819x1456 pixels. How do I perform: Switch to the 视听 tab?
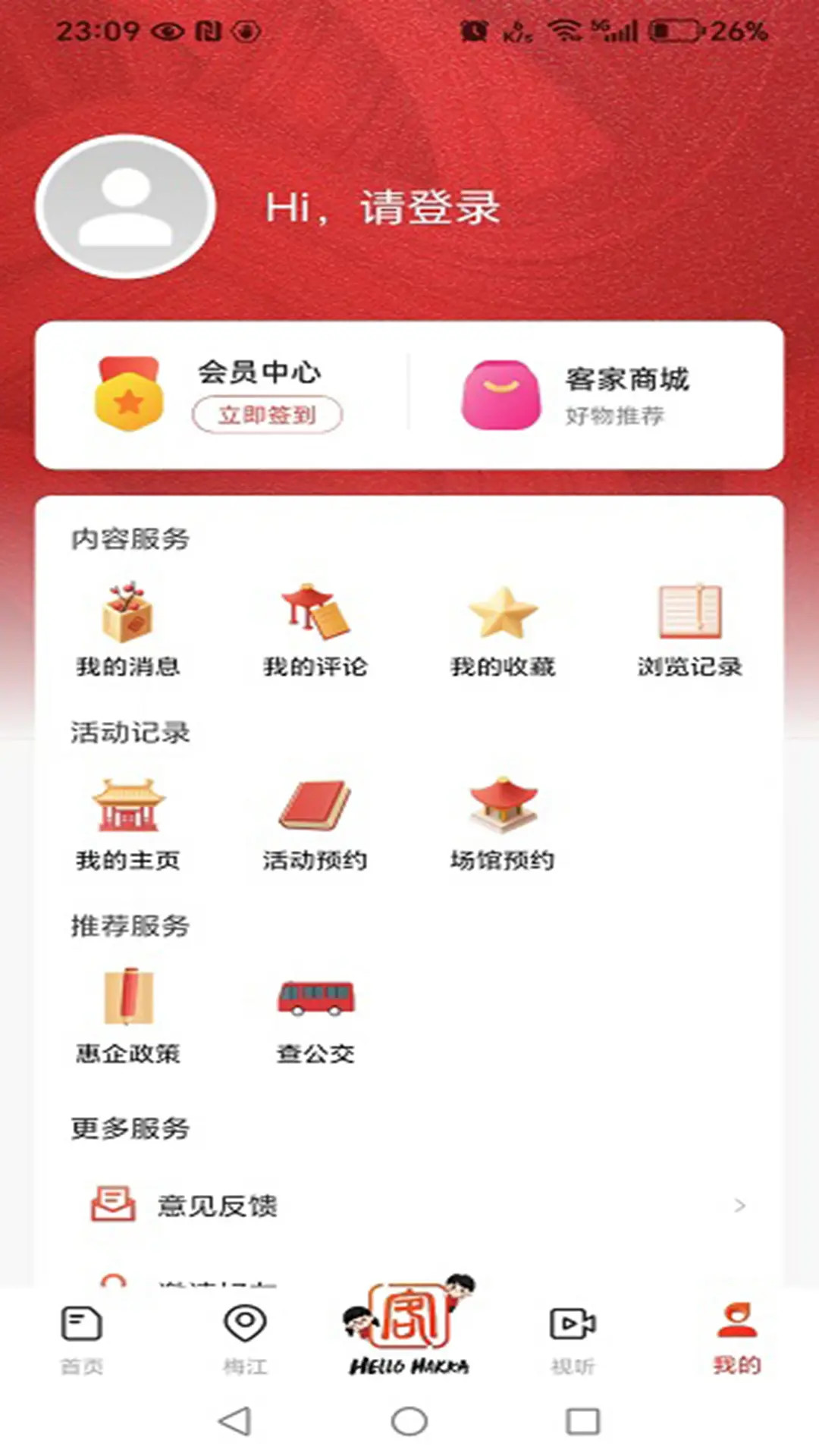(x=574, y=1342)
